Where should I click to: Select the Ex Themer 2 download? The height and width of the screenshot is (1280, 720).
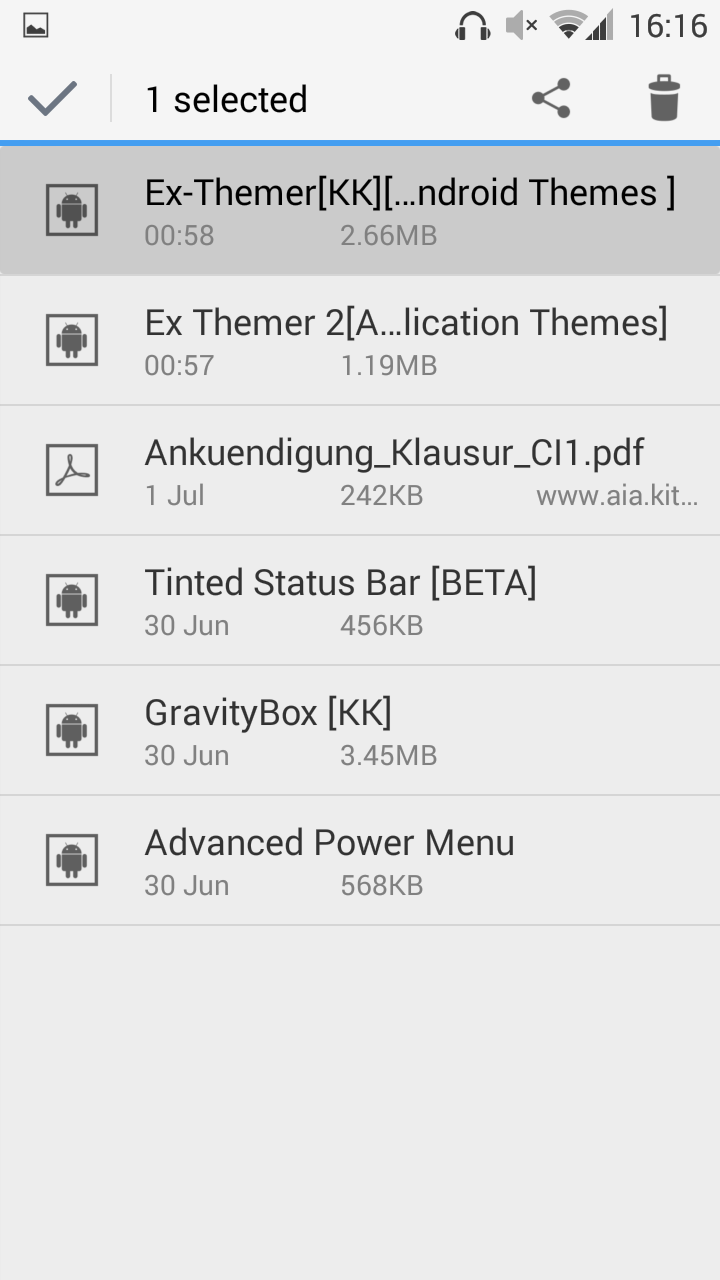point(360,340)
